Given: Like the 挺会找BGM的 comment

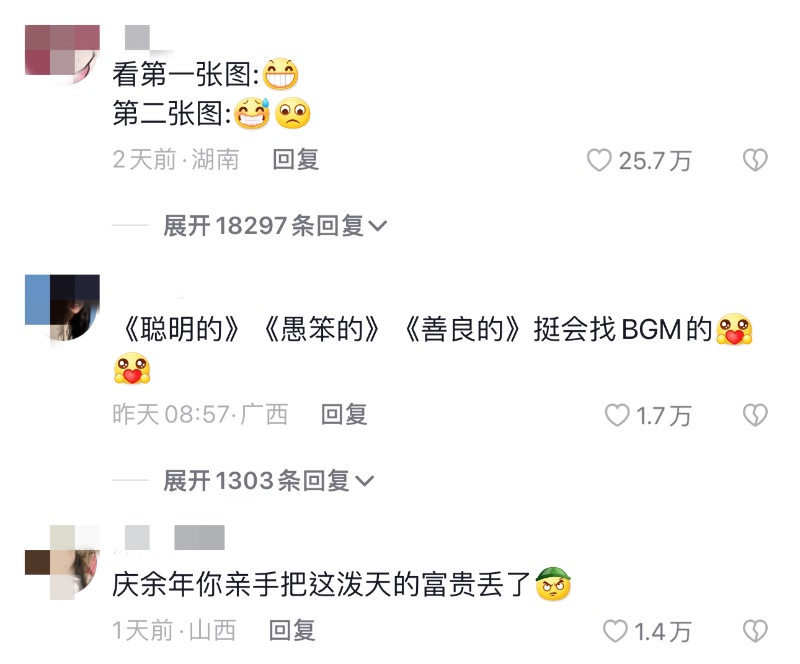Looking at the screenshot, I should (617, 415).
